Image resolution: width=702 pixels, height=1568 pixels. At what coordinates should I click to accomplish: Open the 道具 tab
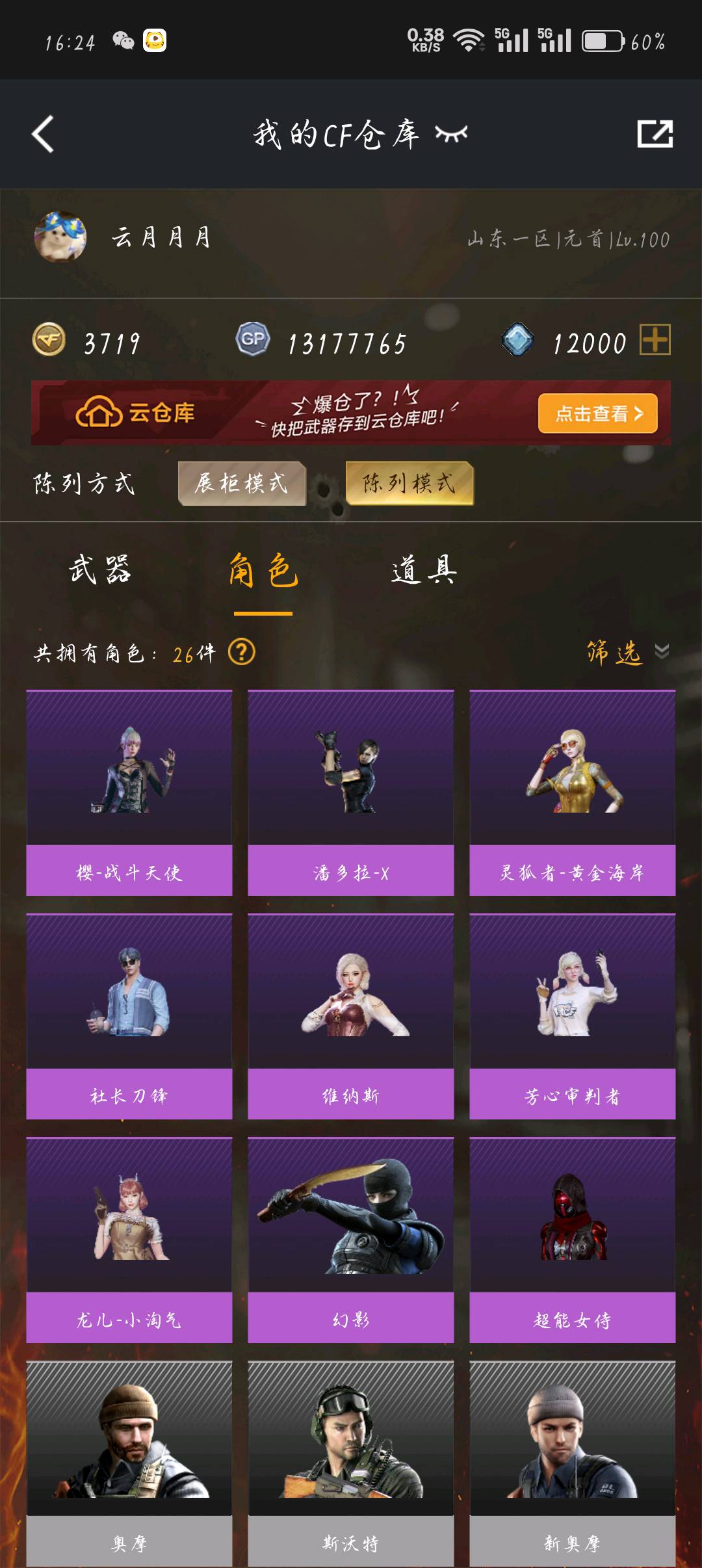tap(424, 570)
